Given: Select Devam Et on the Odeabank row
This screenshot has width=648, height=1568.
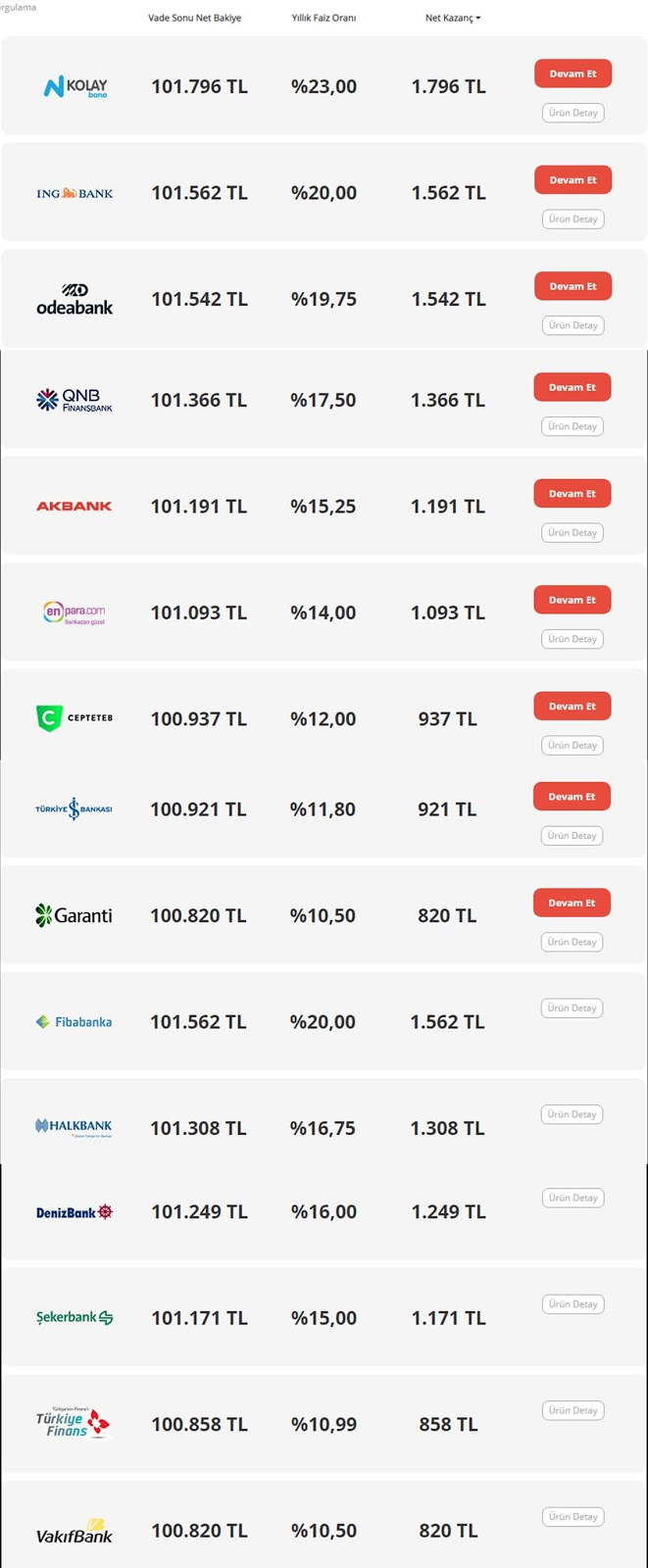Looking at the screenshot, I should click(573, 286).
